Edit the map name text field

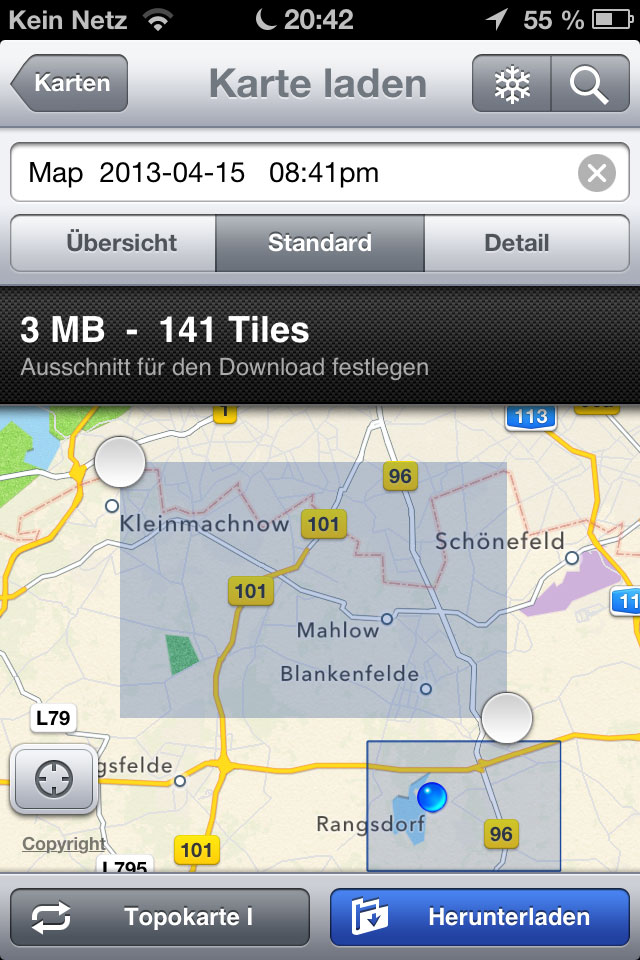(290, 173)
